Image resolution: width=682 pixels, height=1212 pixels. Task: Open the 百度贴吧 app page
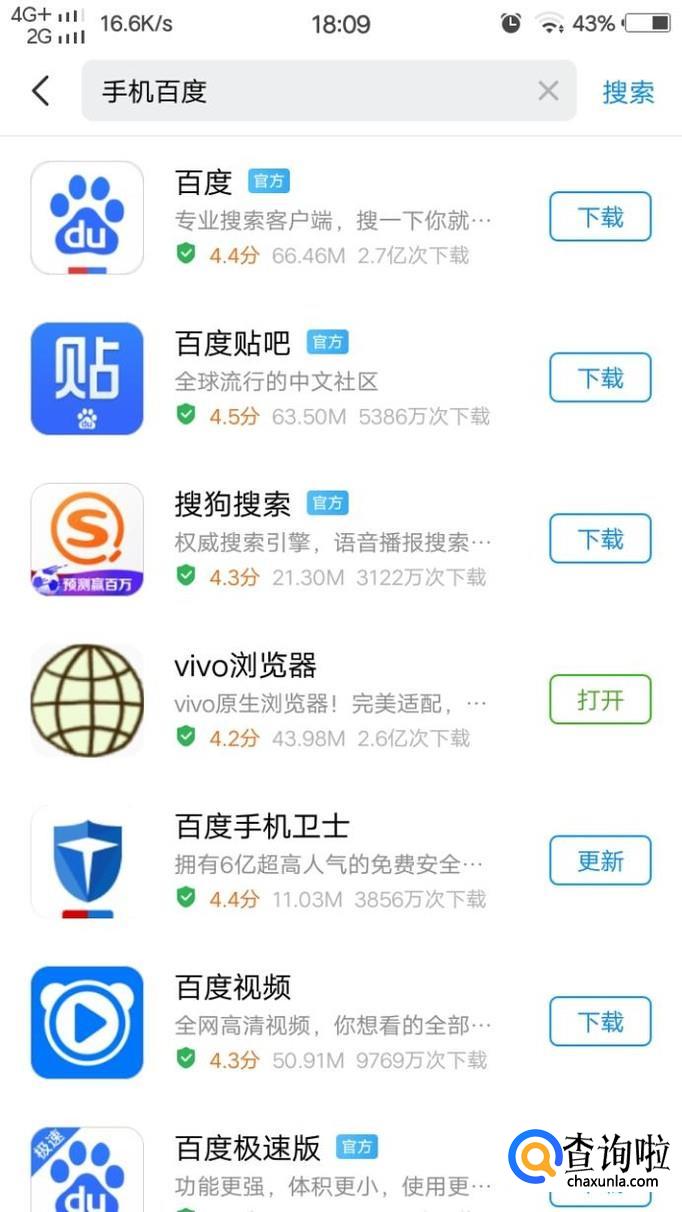[x=330, y=379]
